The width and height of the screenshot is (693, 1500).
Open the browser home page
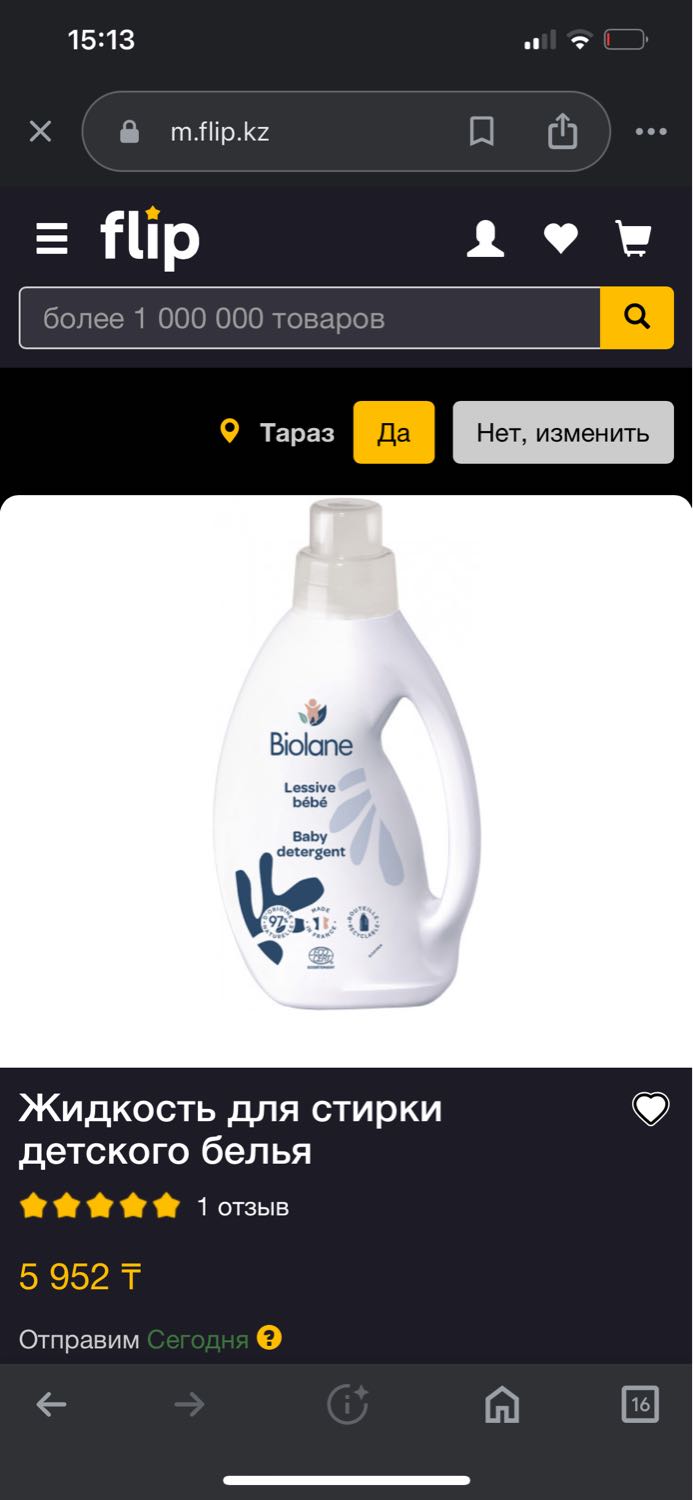pos(502,1405)
